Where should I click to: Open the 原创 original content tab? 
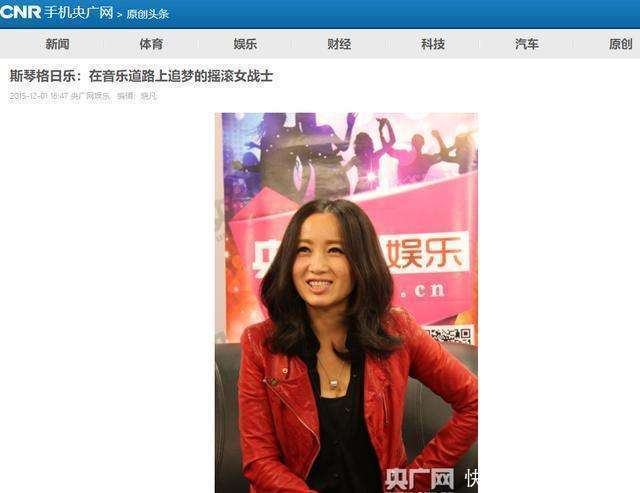[x=620, y=44]
